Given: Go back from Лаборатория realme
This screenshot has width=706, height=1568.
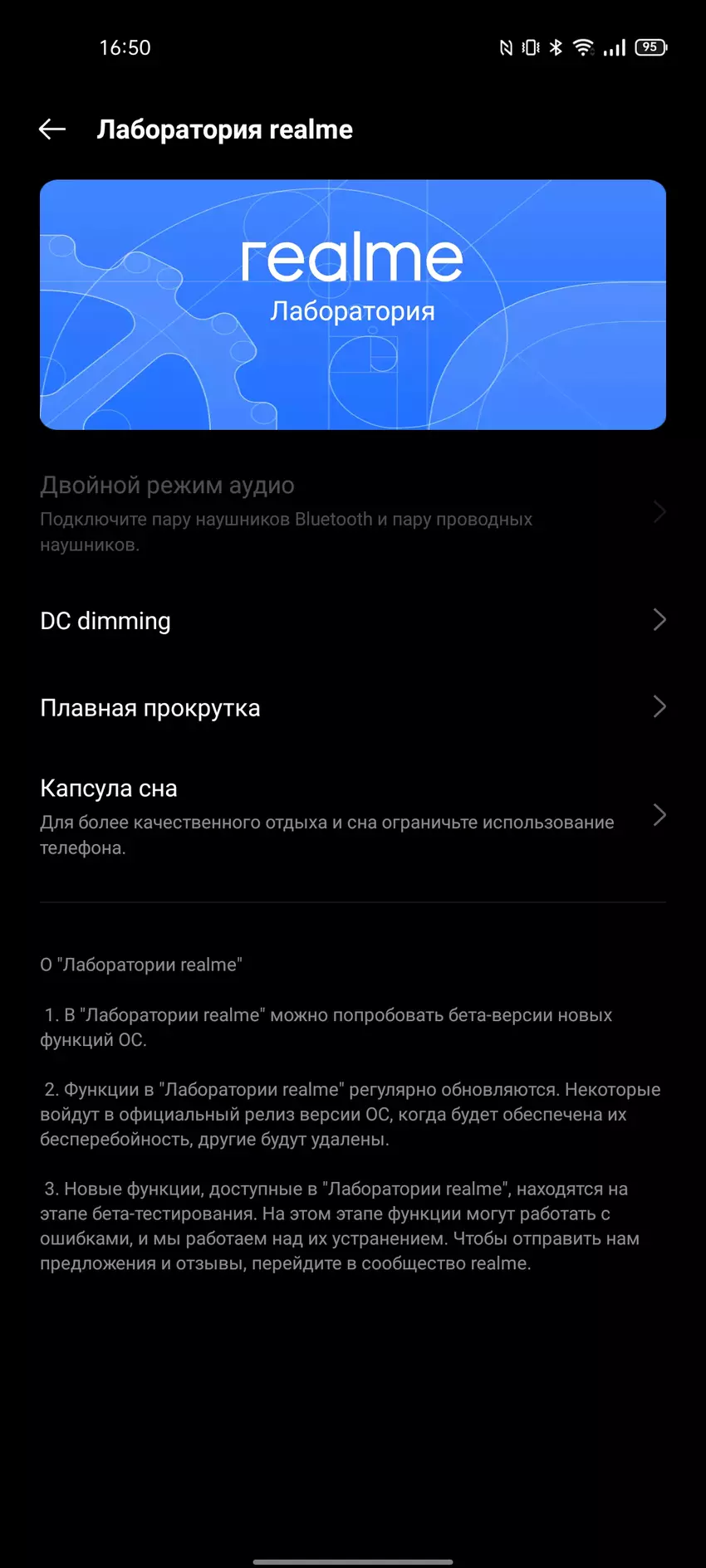Looking at the screenshot, I should tap(52, 129).
